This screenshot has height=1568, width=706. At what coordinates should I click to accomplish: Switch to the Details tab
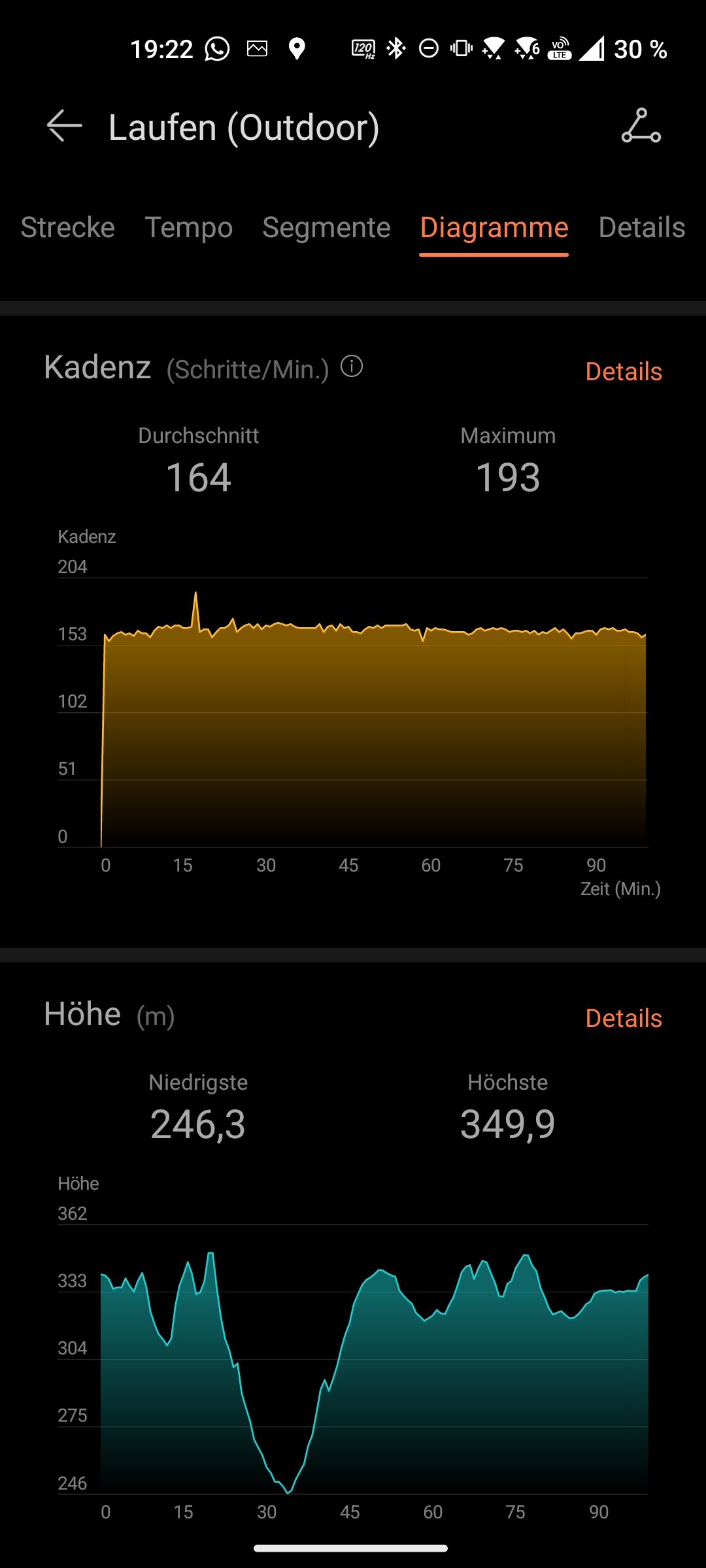pyautogui.click(x=642, y=228)
